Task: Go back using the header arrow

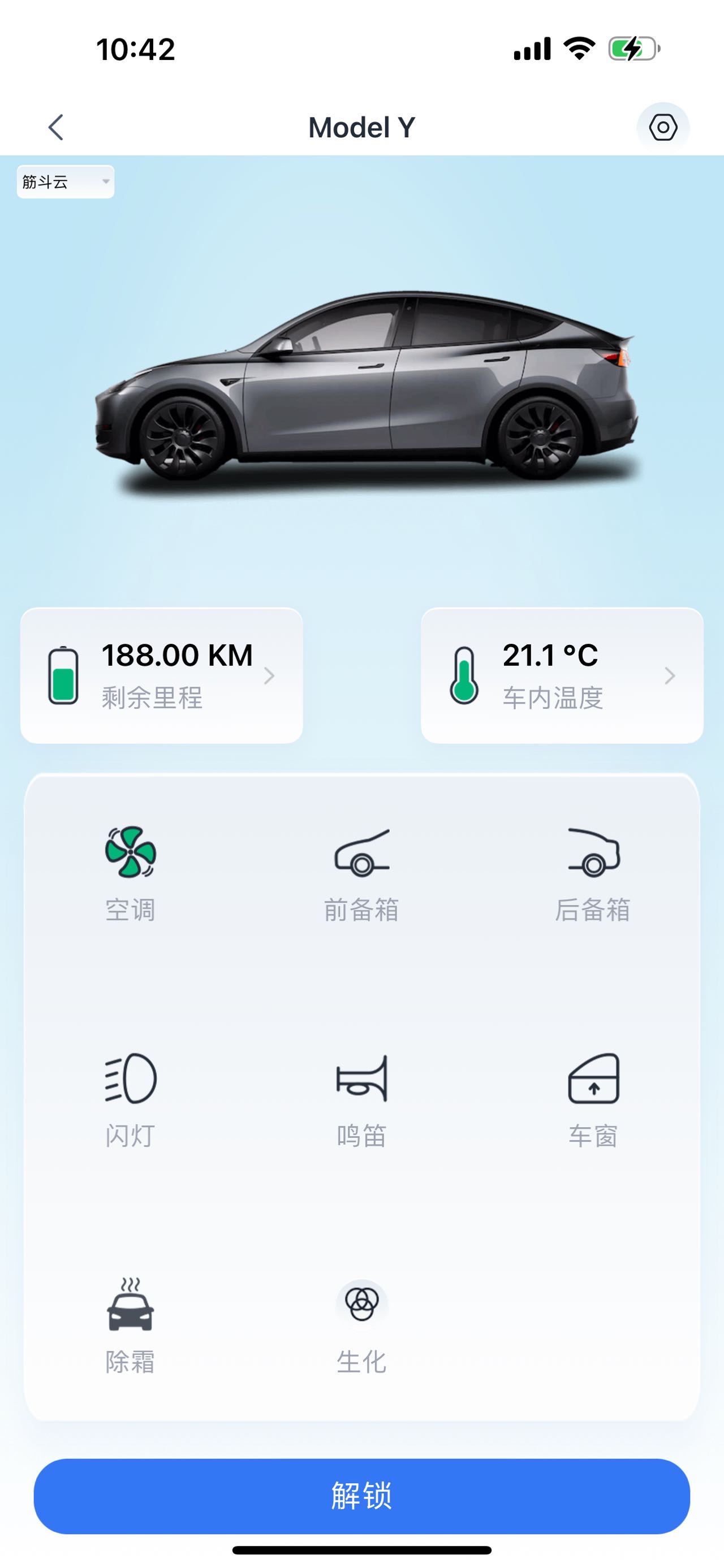Action: point(56,127)
